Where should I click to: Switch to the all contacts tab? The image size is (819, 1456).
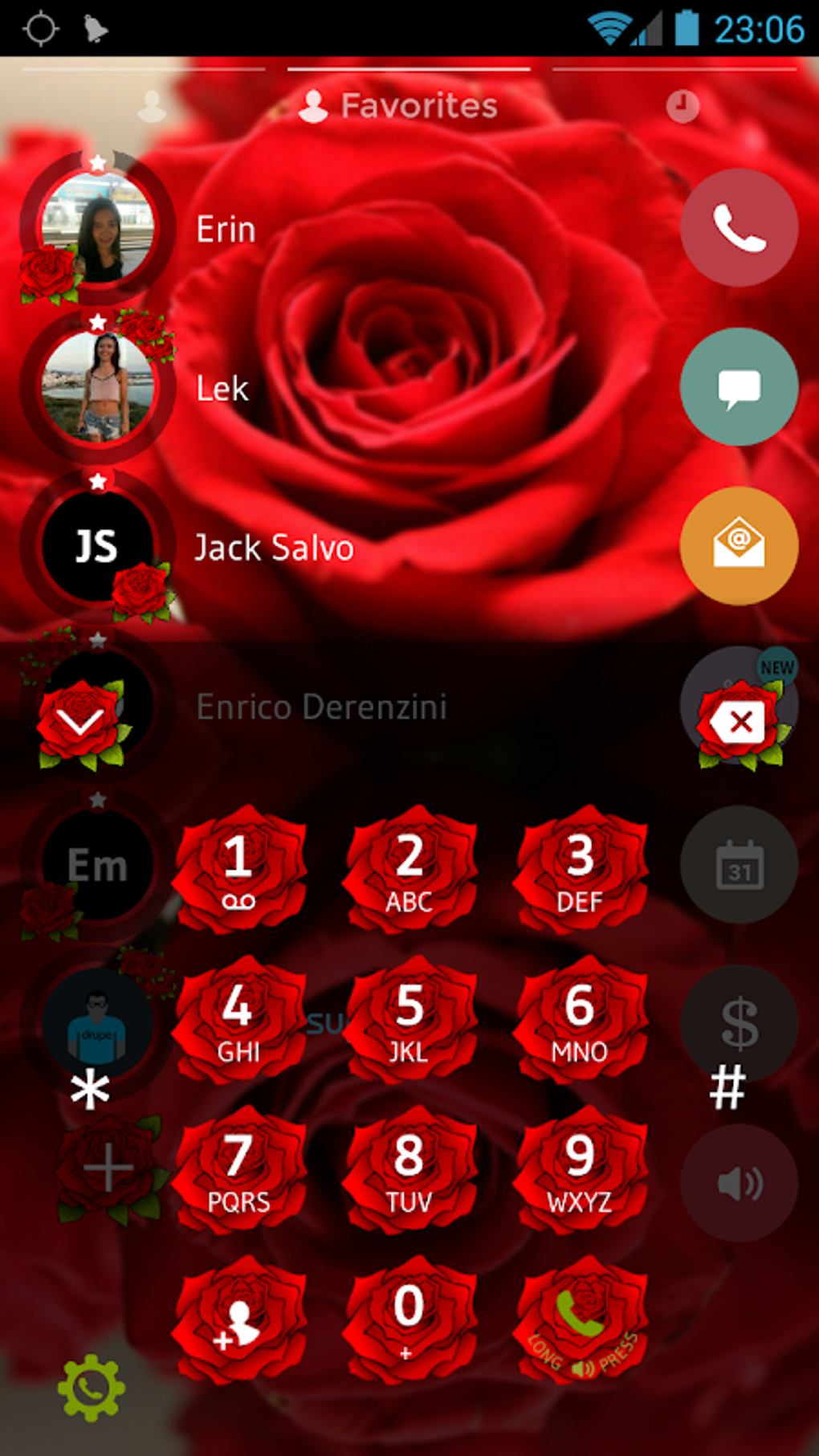tap(152, 106)
